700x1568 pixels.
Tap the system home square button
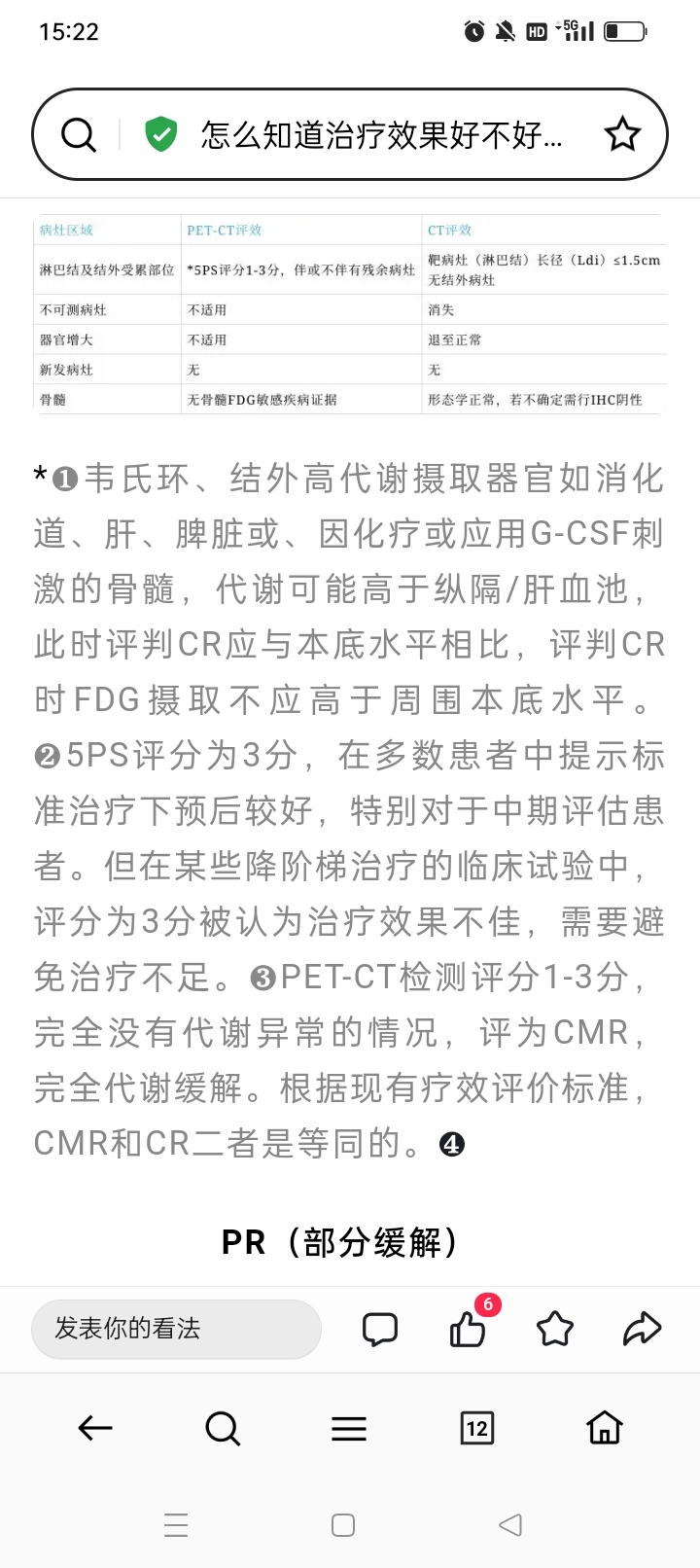[x=343, y=1524]
